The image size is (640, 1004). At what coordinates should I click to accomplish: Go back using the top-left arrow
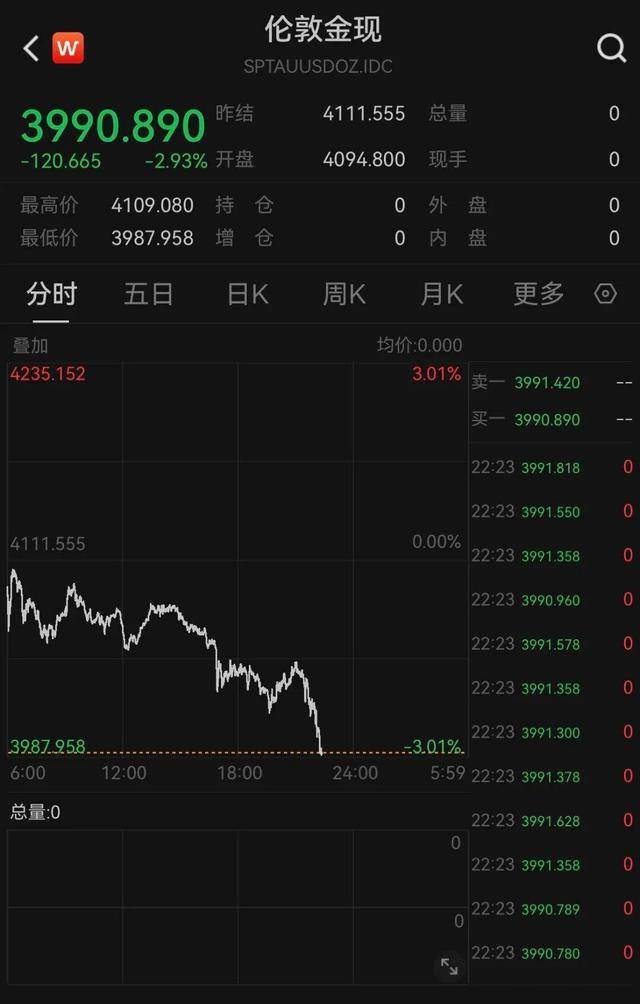[31, 47]
